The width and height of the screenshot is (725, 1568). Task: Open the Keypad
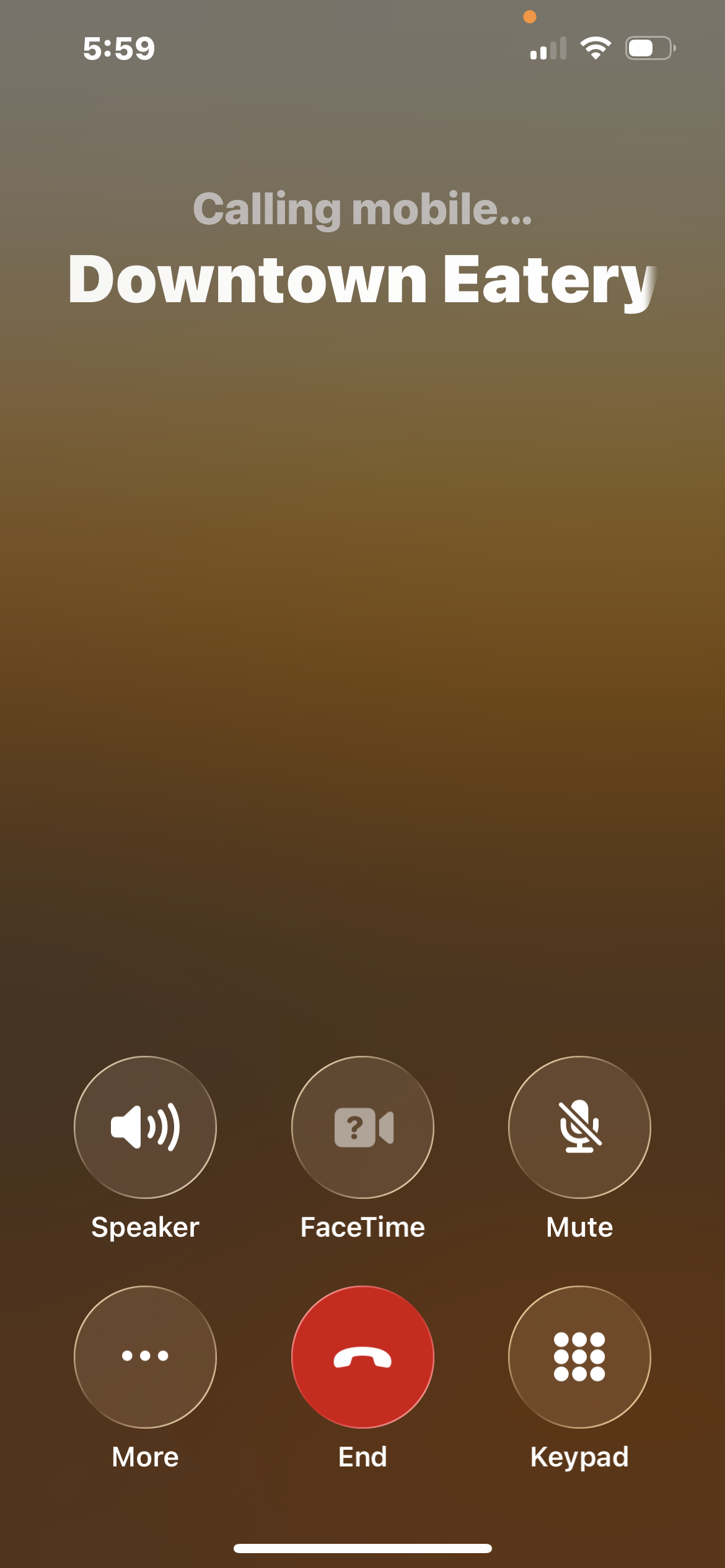pyautogui.click(x=579, y=1356)
